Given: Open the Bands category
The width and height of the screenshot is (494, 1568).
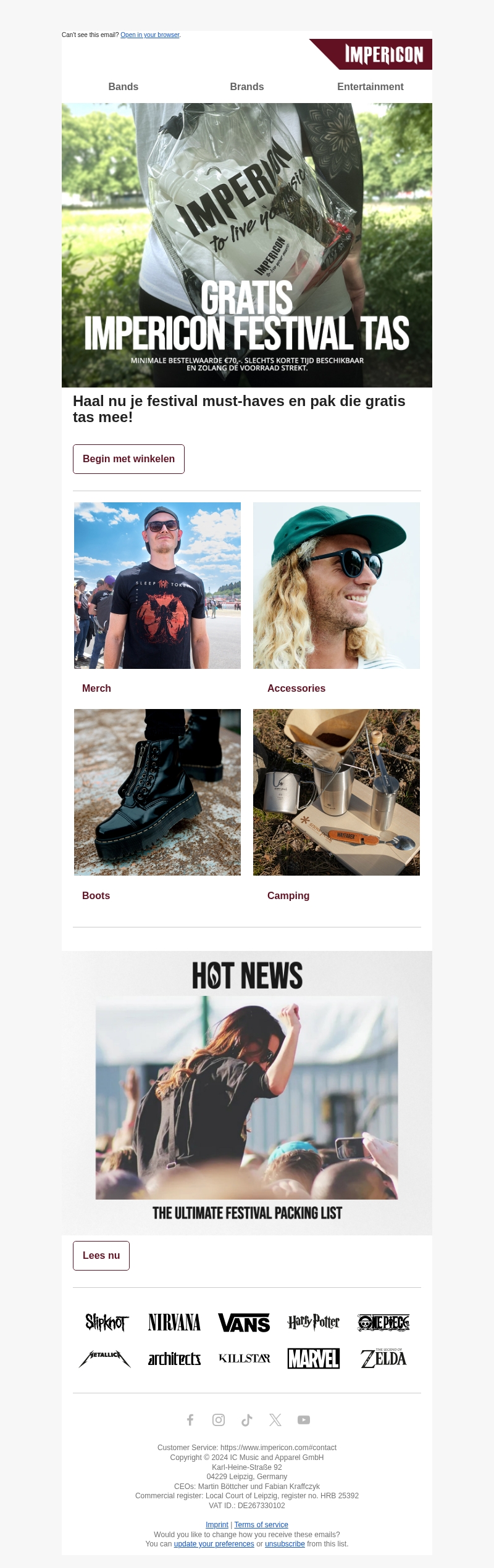Looking at the screenshot, I should pos(124,87).
